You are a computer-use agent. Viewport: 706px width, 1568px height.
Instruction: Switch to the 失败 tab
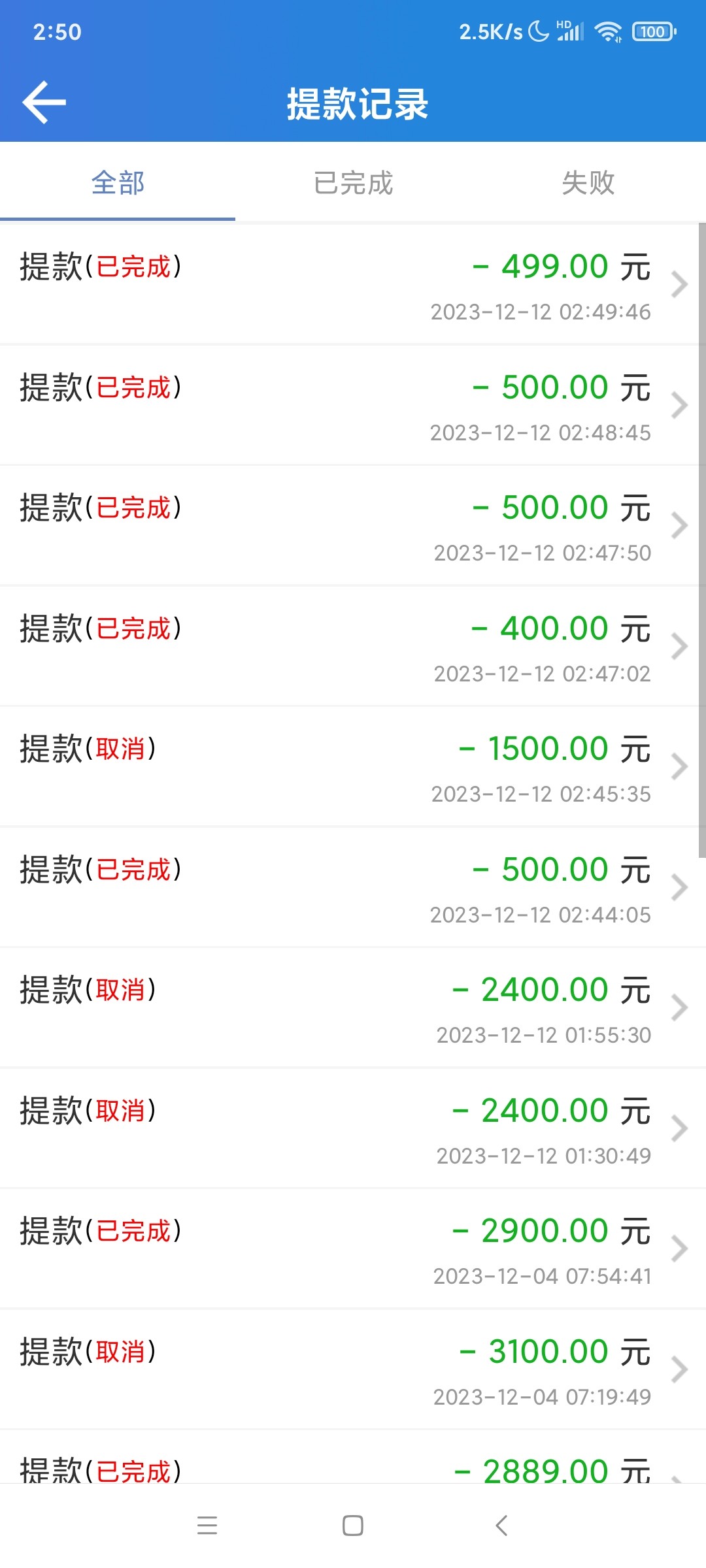click(588, 183)
